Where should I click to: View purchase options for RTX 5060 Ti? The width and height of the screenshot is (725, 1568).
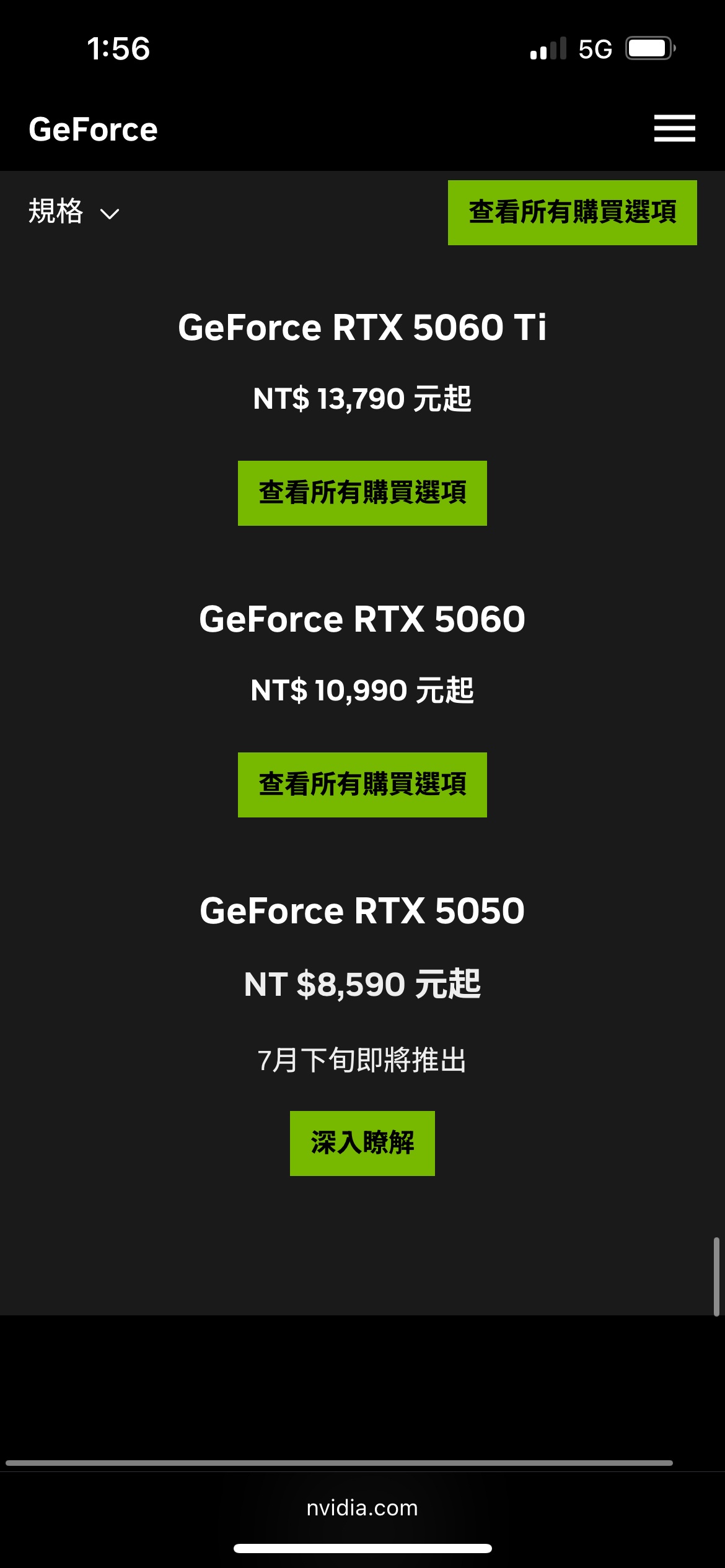(x=362, y=493)
